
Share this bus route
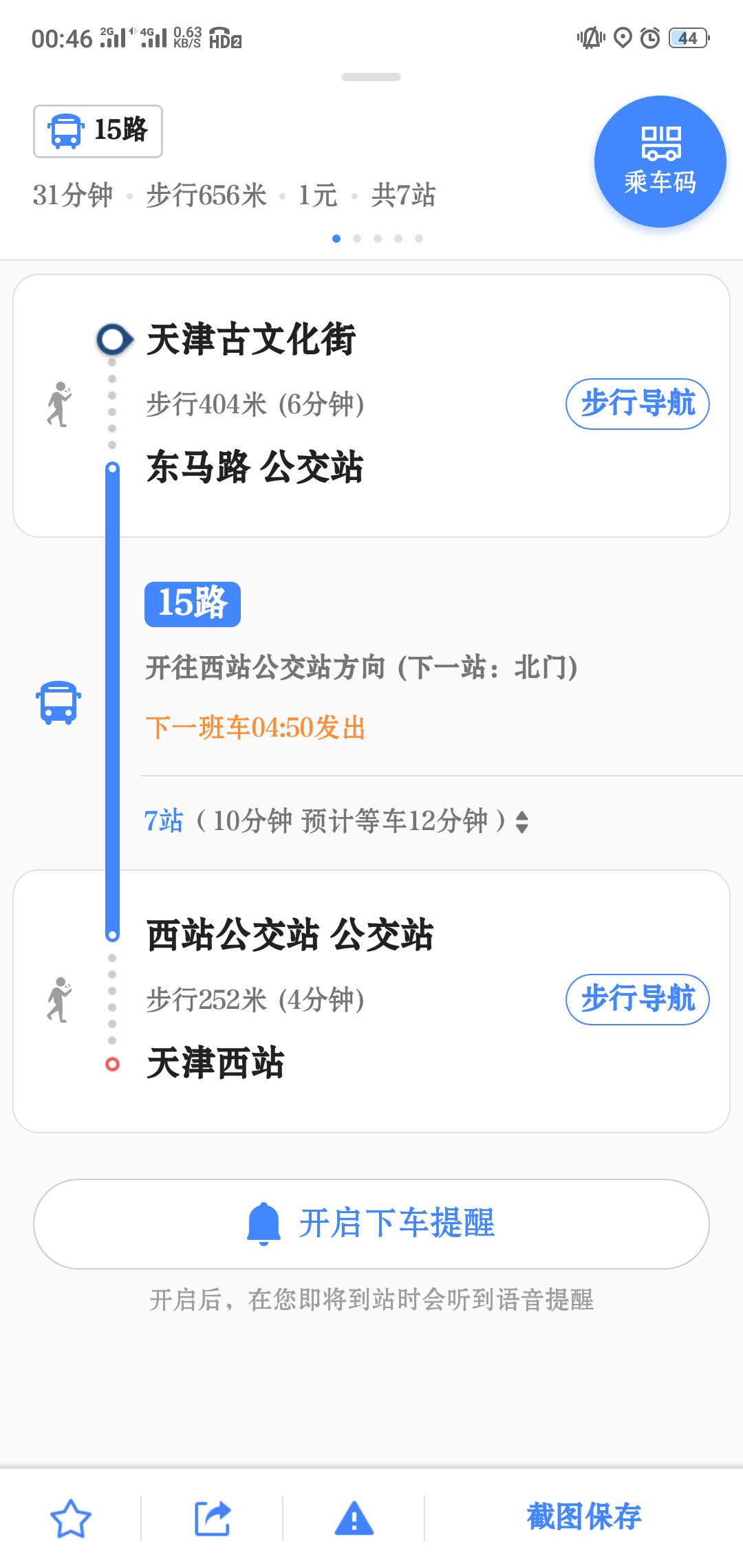point(212,1518)
